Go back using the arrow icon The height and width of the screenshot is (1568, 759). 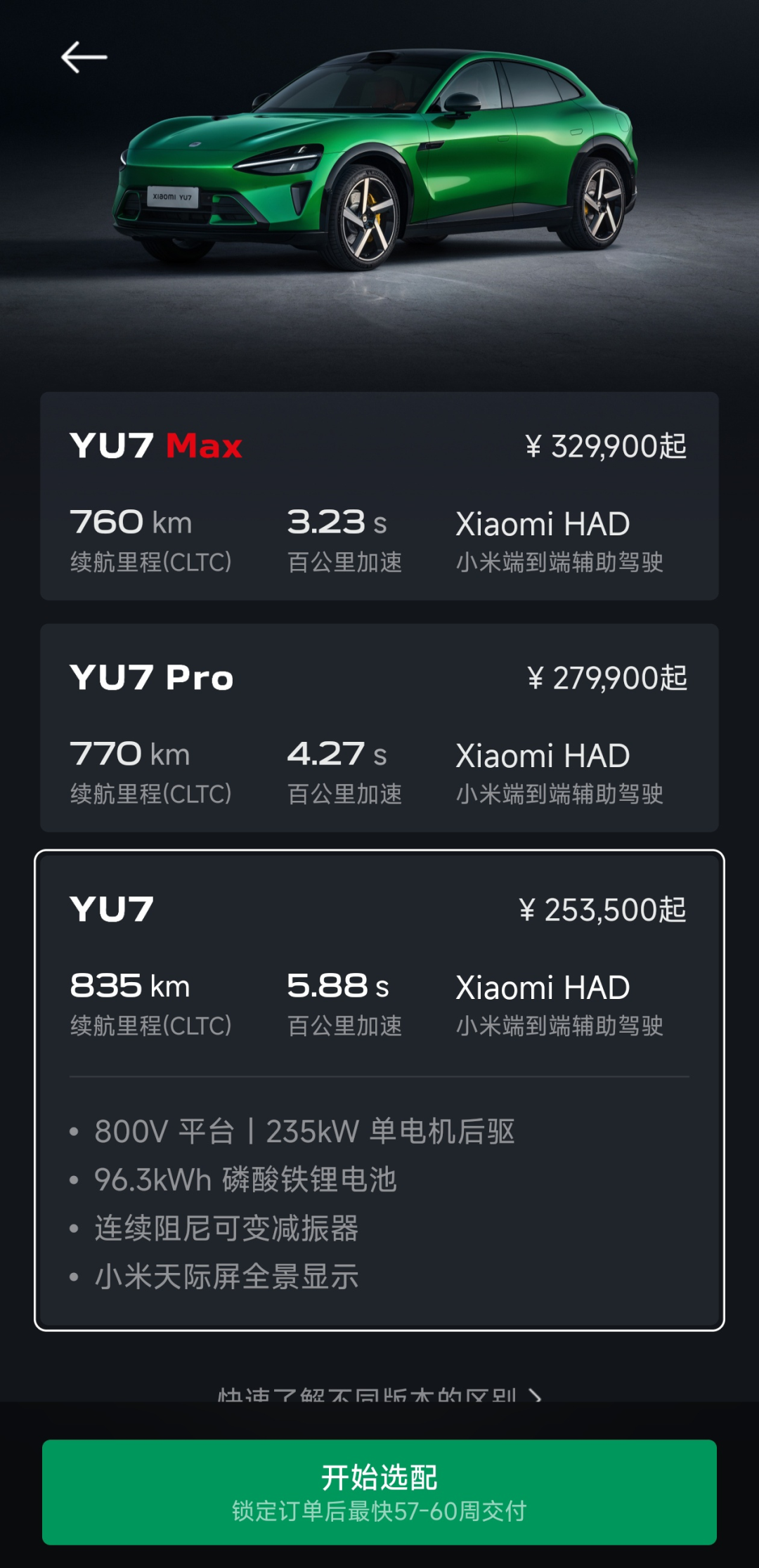[x=84, y=58]
